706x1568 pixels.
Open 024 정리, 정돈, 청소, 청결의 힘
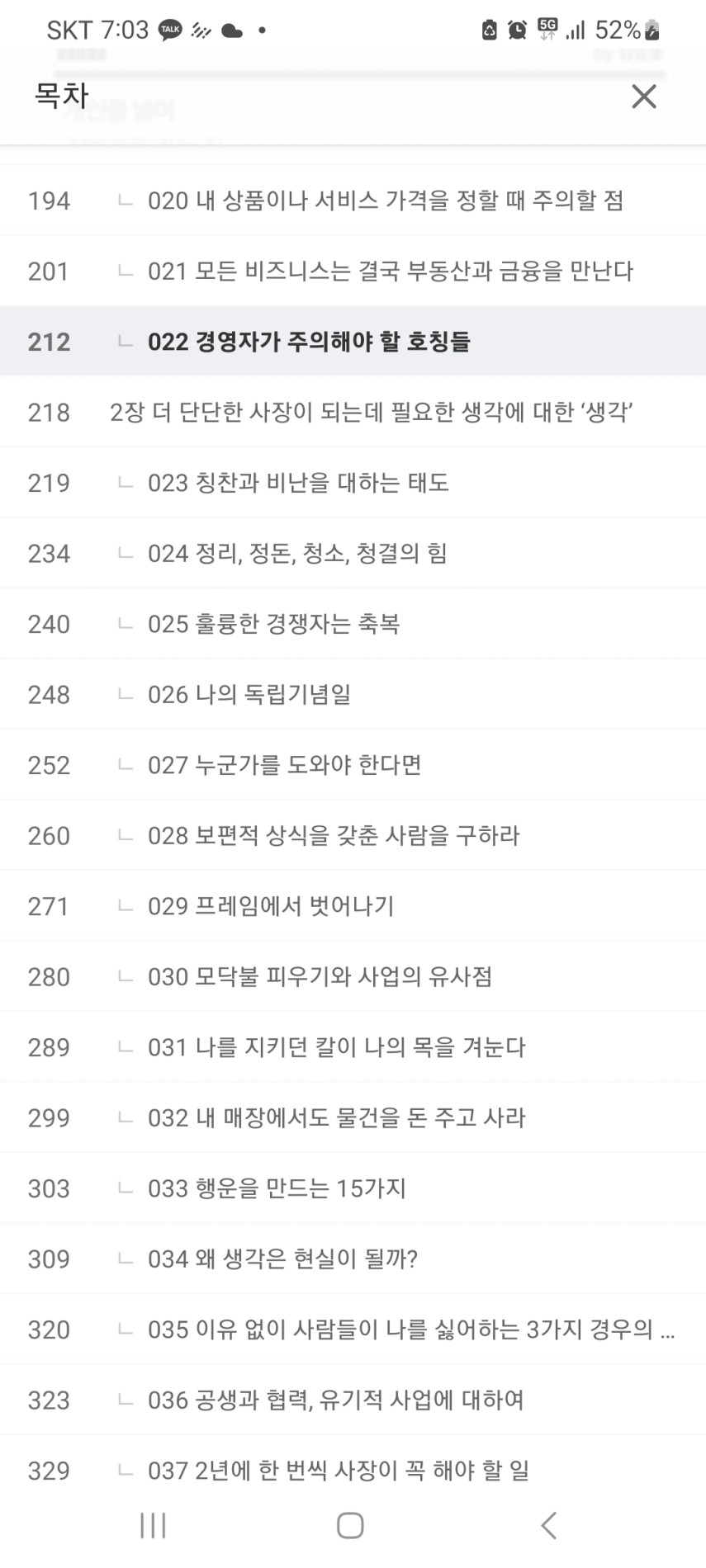[x=353, y=554]
